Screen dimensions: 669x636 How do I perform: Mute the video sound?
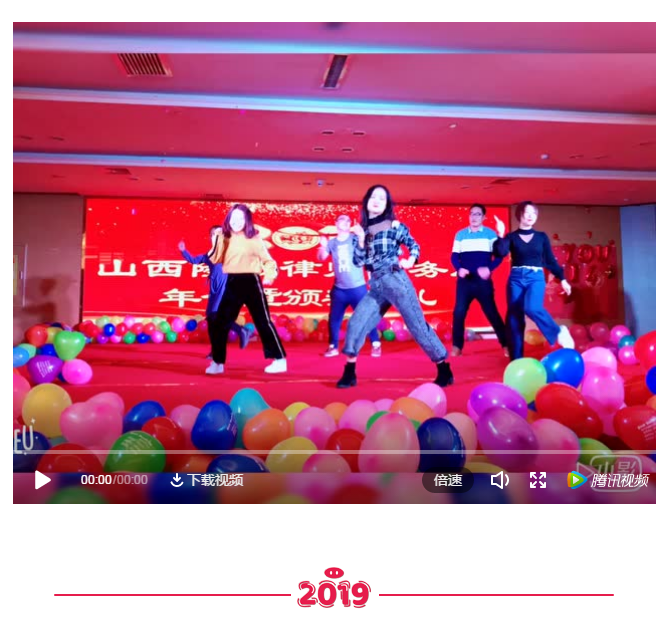point(500,480)
